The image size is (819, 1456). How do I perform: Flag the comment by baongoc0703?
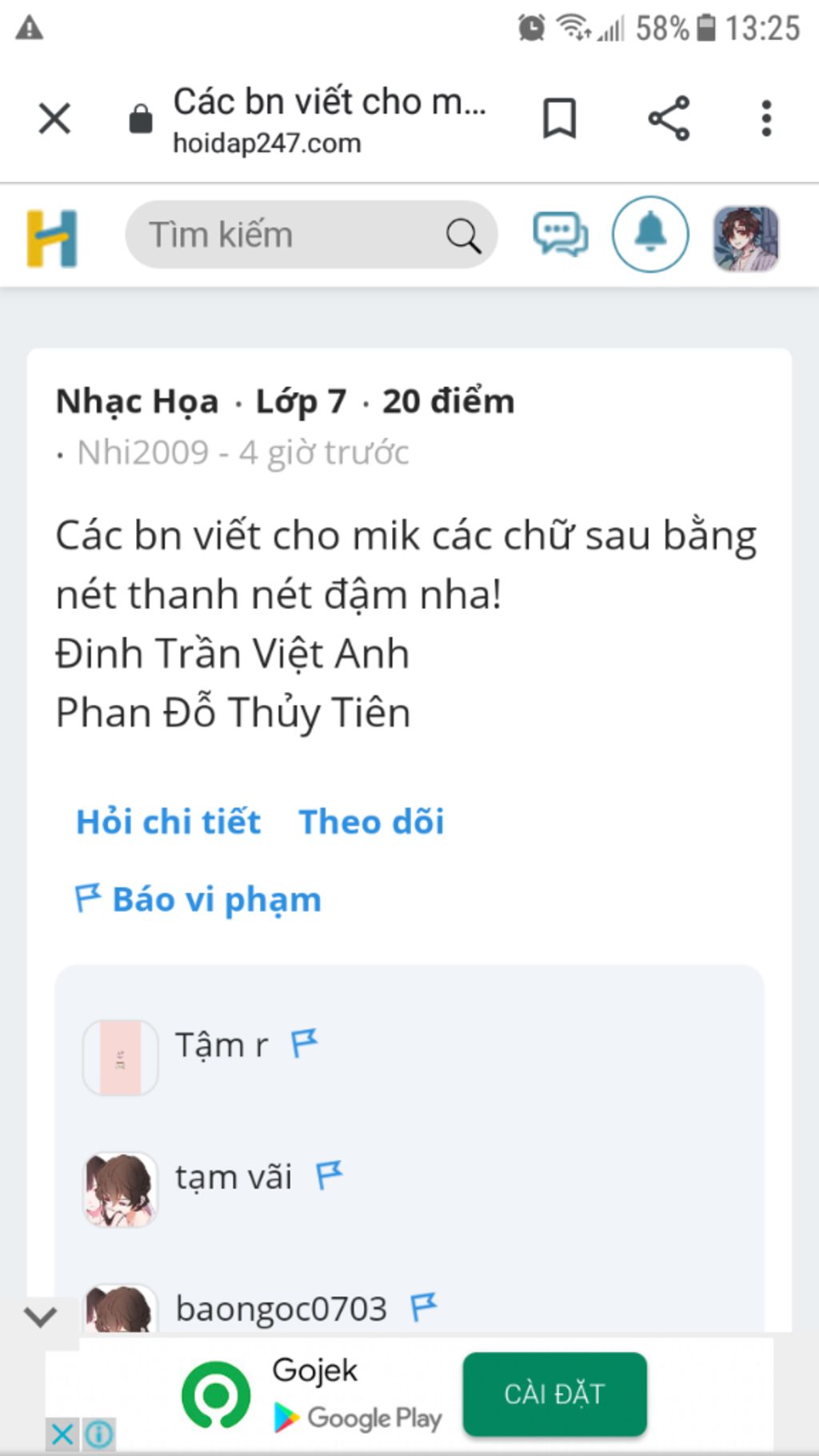(423, 1307)
